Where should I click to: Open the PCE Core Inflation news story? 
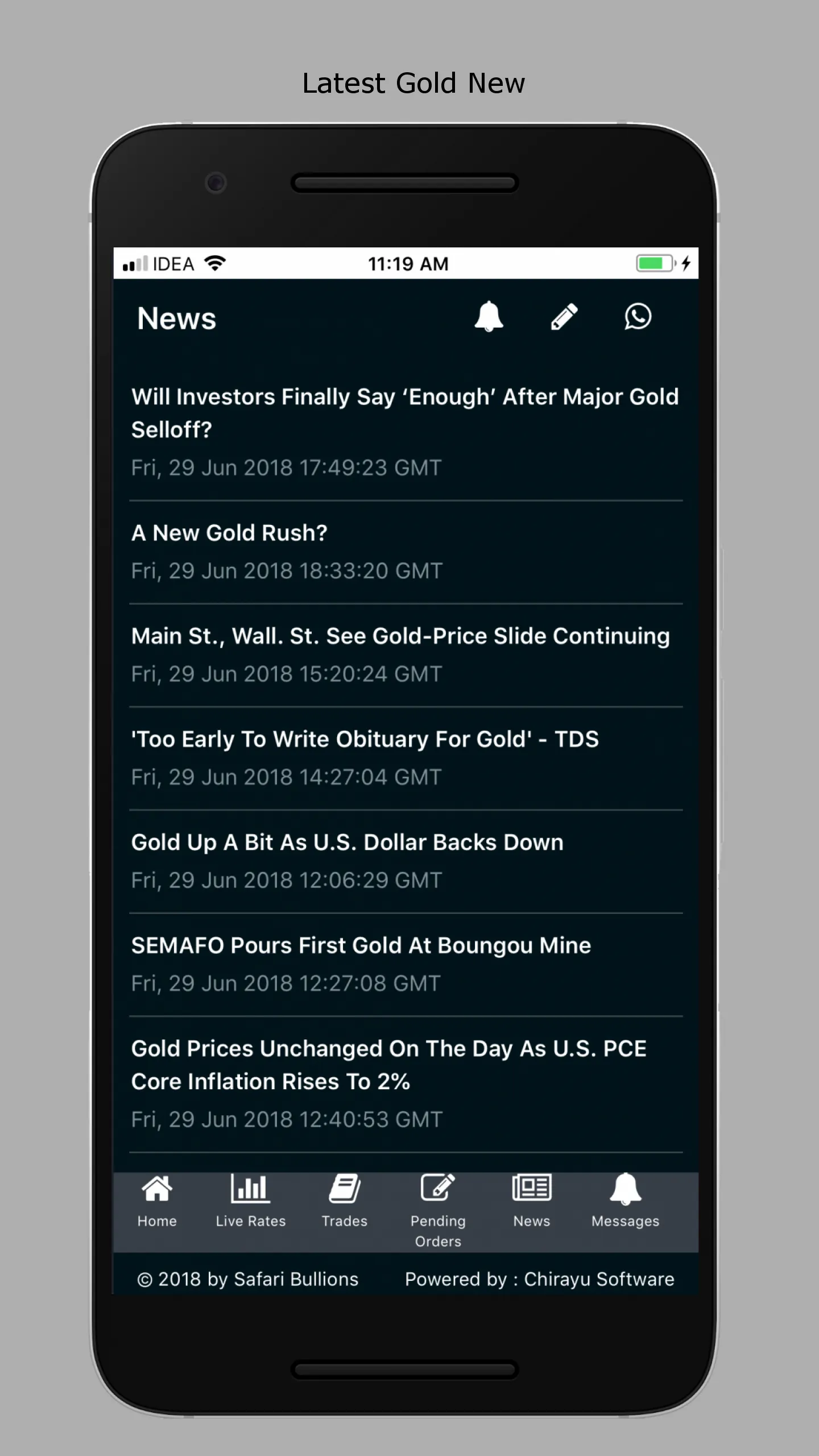click(x=388, y=1065)
